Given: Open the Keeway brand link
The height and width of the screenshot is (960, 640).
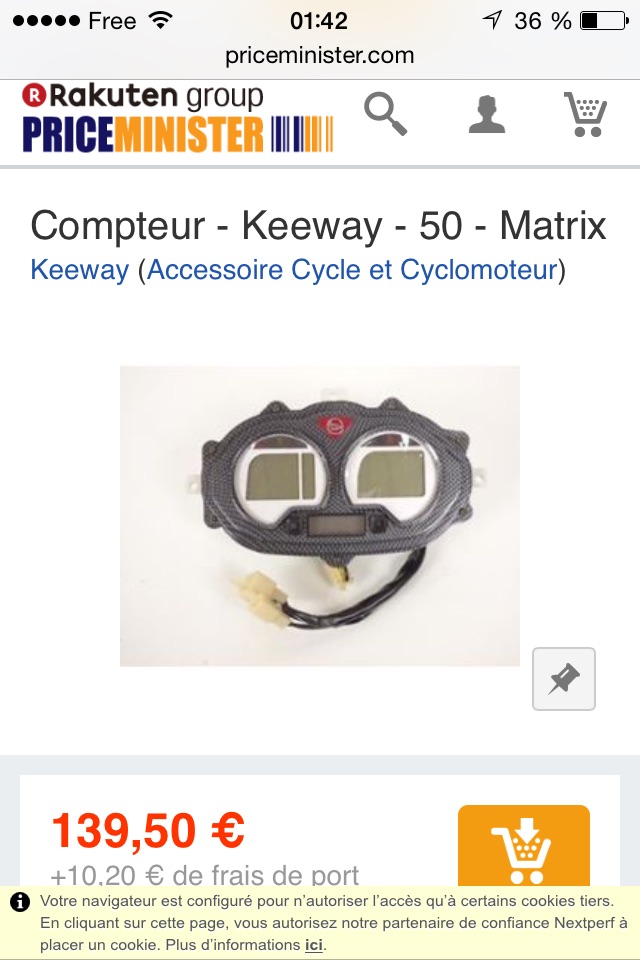Looking at the screenshot, I should (x=80, y=270).
